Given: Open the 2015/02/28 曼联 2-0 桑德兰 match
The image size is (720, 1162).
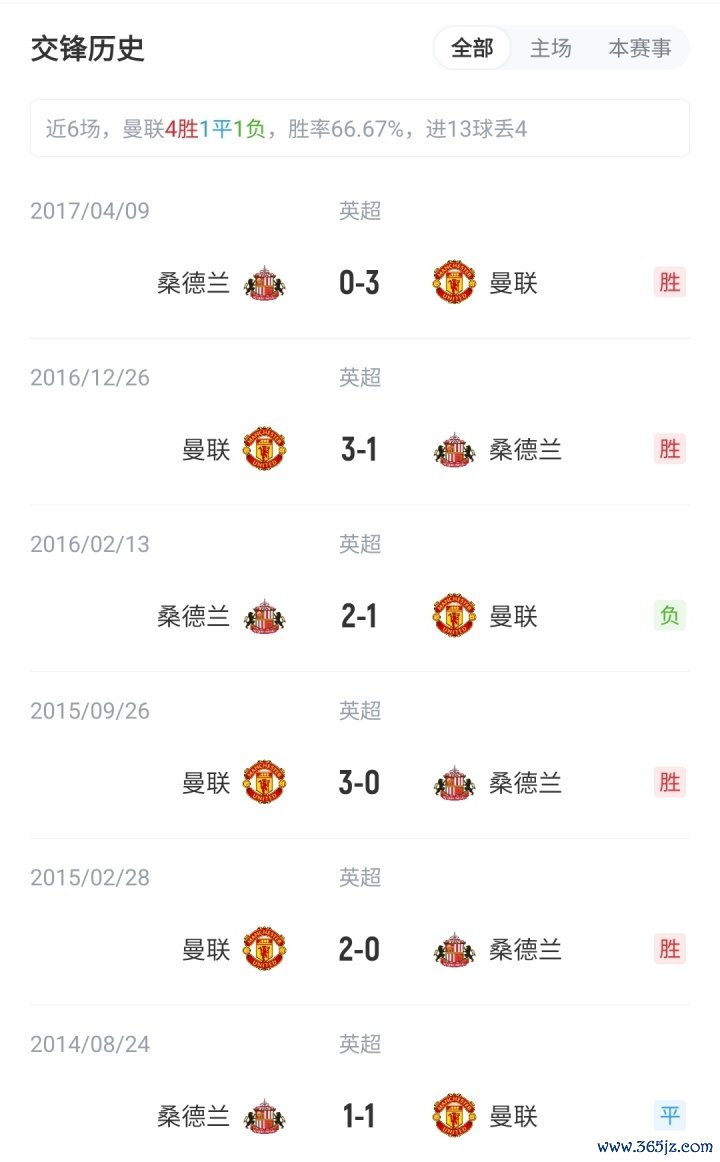Looking at the screenshot, I should pyautogui.click(x=359, y=949).
